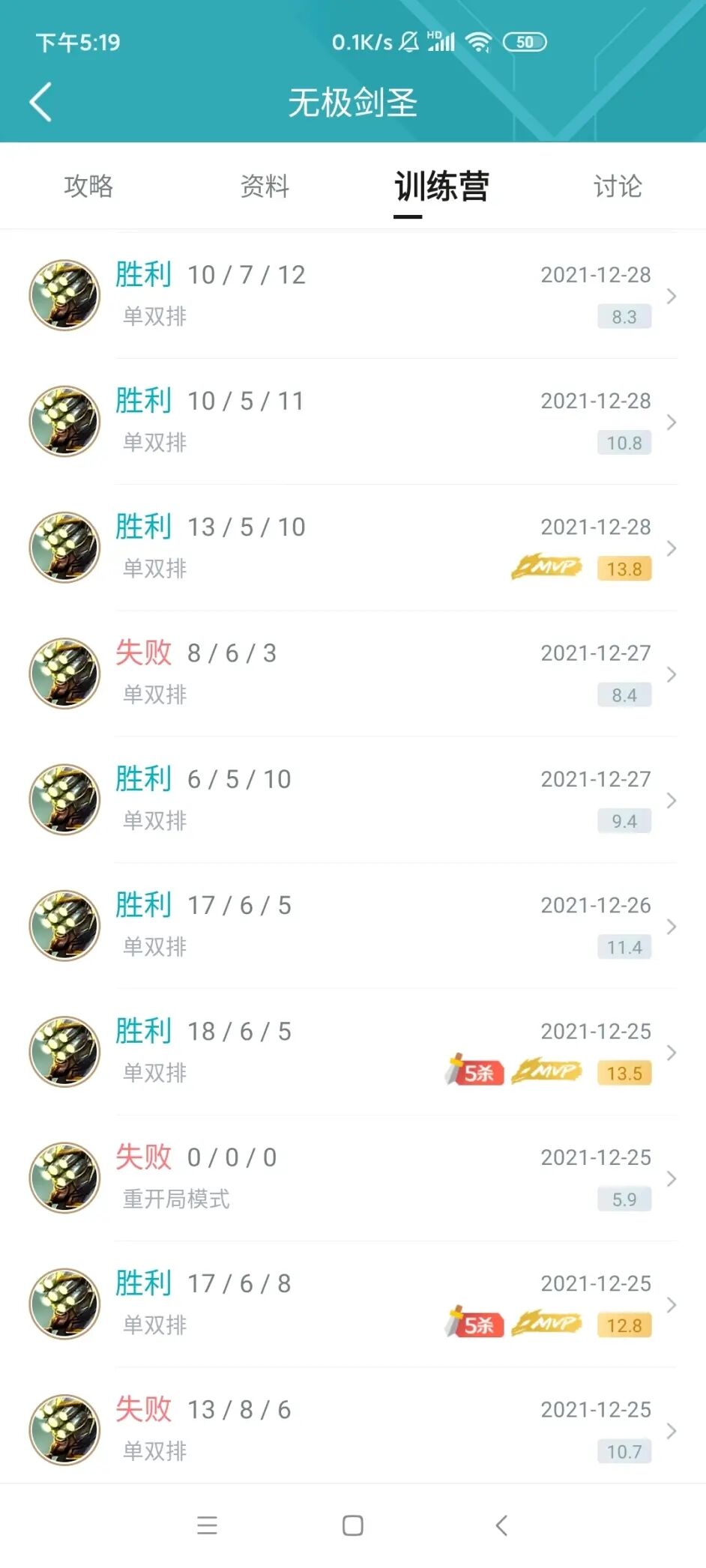The width and height of the screenshot is (706, 1568).
Task: Select the 训练营 tab
Action: [x=441, y=187]
